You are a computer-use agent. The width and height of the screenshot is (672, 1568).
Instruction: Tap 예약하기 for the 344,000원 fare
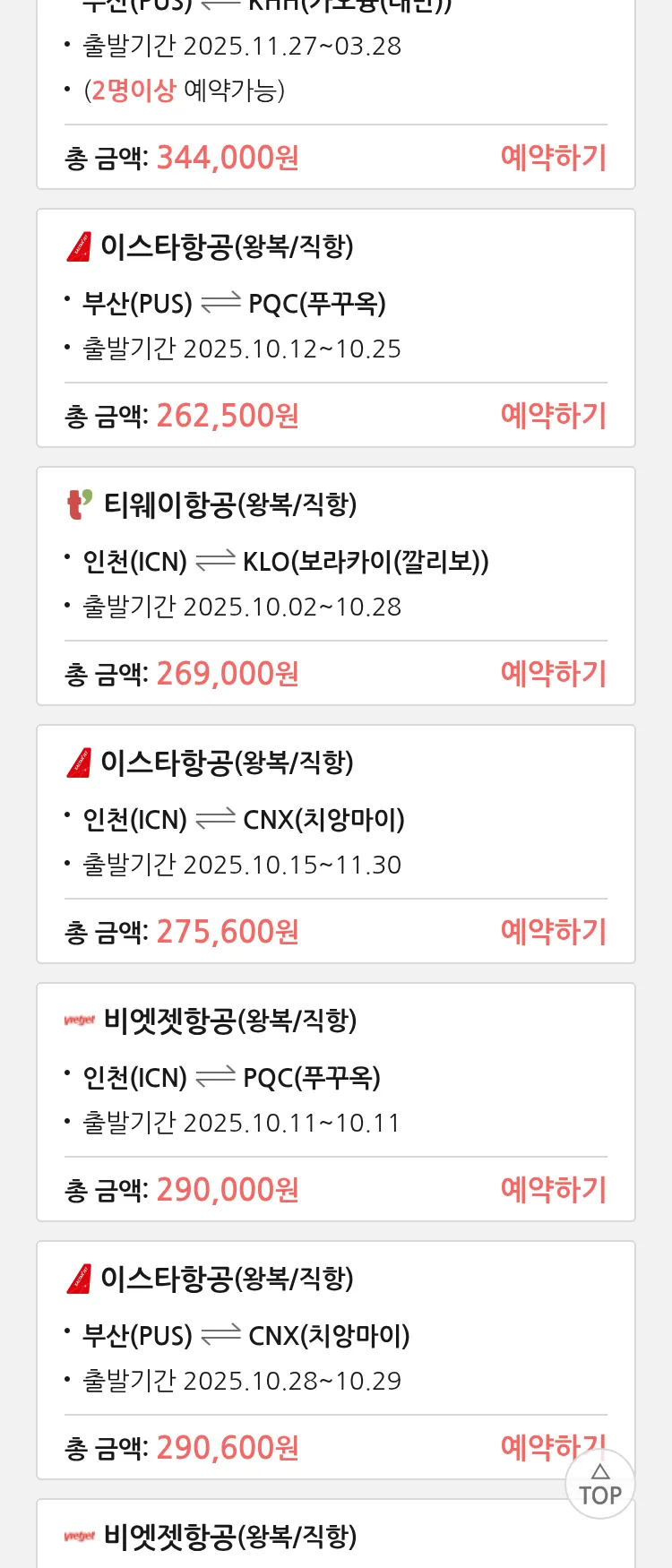(x=553, y=158)
